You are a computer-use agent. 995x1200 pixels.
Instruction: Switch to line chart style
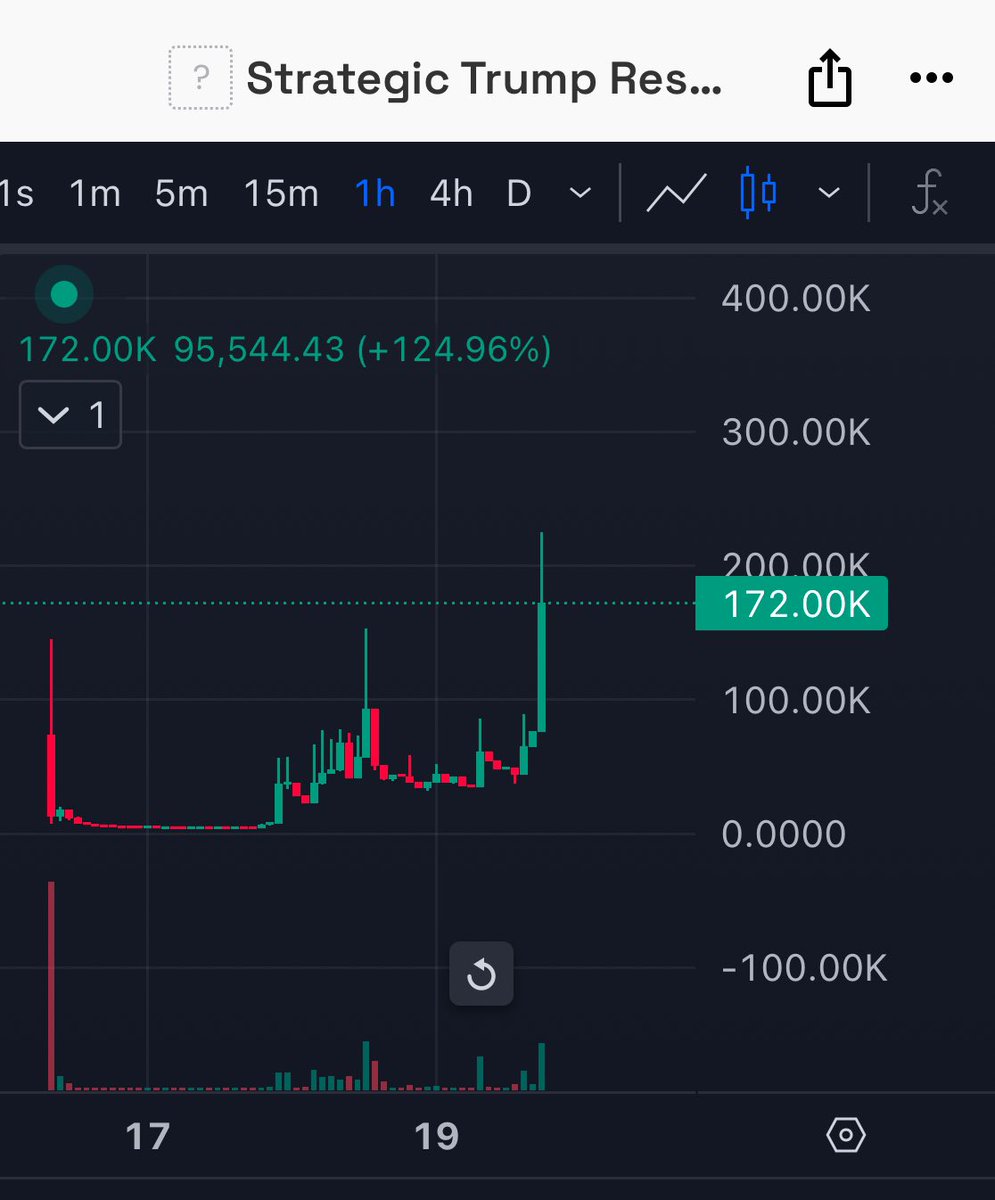[x=676, y=193]
